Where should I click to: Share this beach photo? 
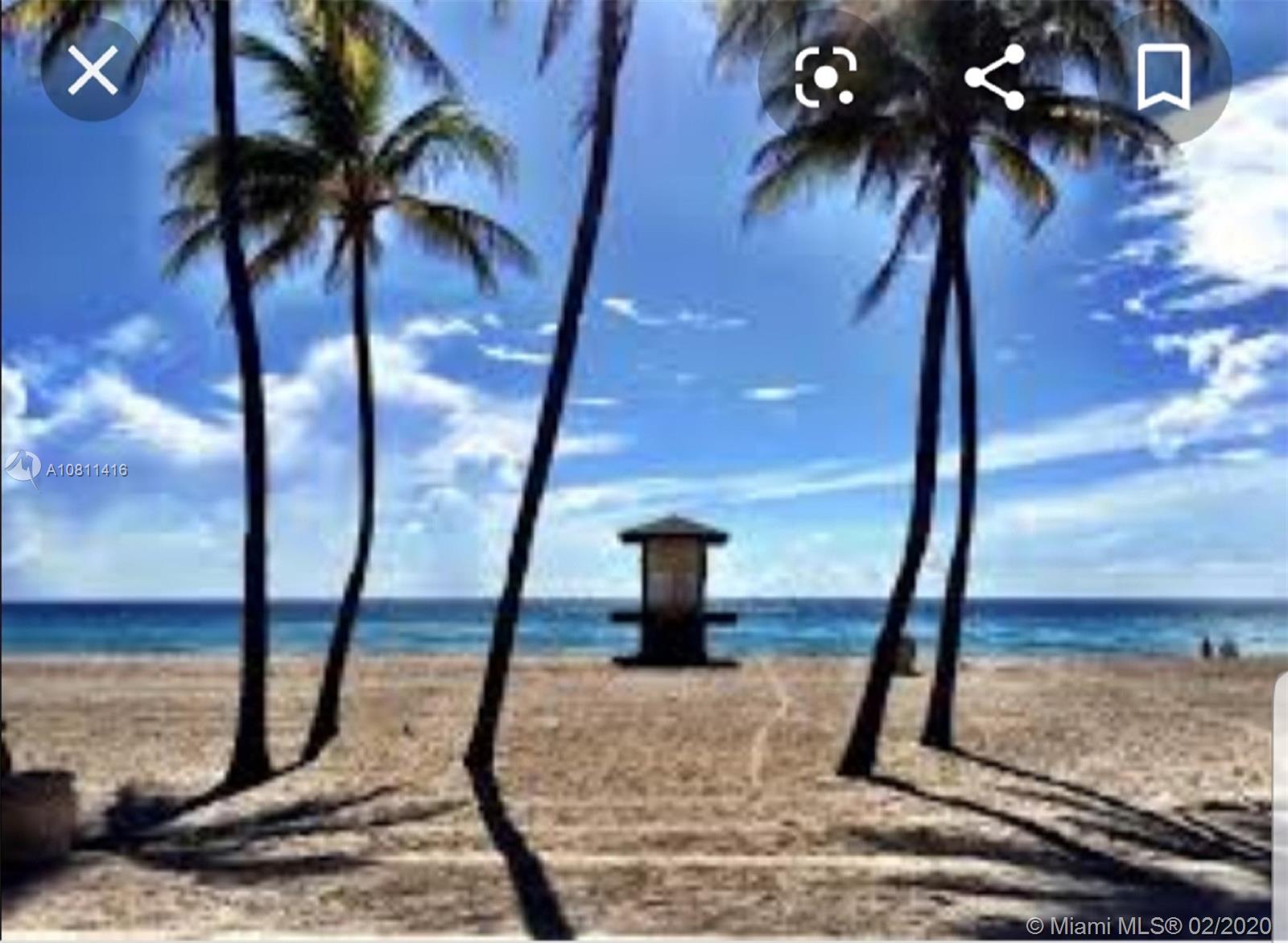pyautogui.click(x=995, y=77)
